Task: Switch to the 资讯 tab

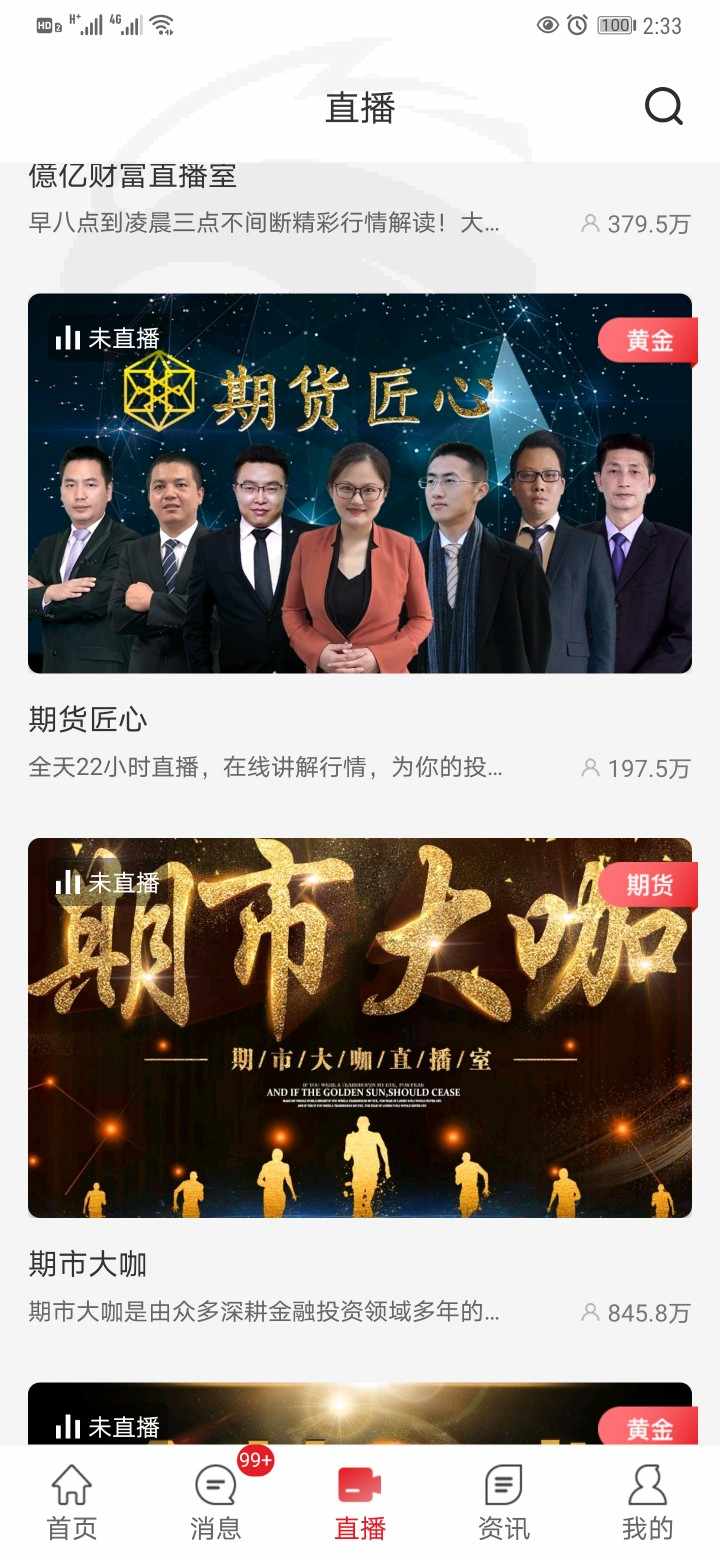Action: pos(504,1503)
